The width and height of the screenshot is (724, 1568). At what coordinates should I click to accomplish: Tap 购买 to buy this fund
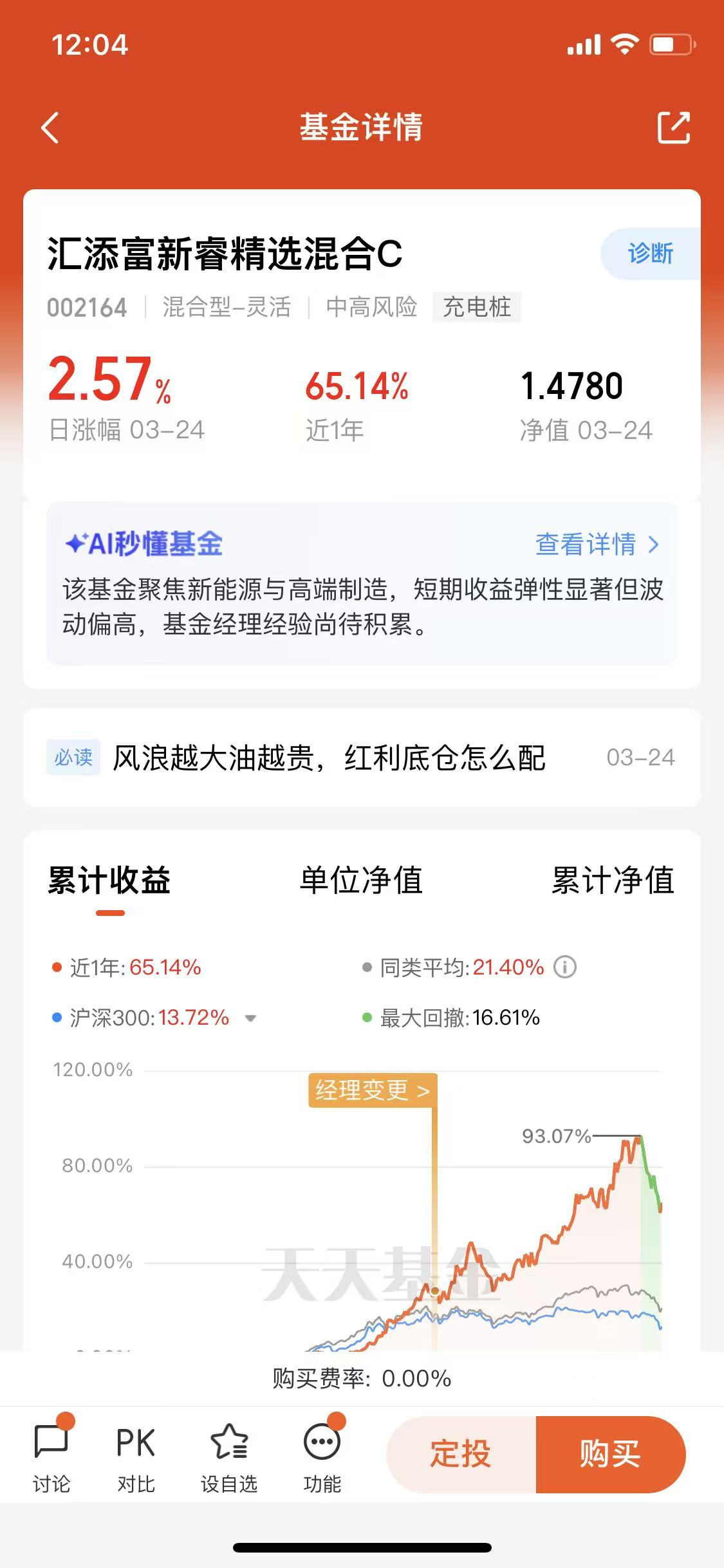tap(611, 1454)
